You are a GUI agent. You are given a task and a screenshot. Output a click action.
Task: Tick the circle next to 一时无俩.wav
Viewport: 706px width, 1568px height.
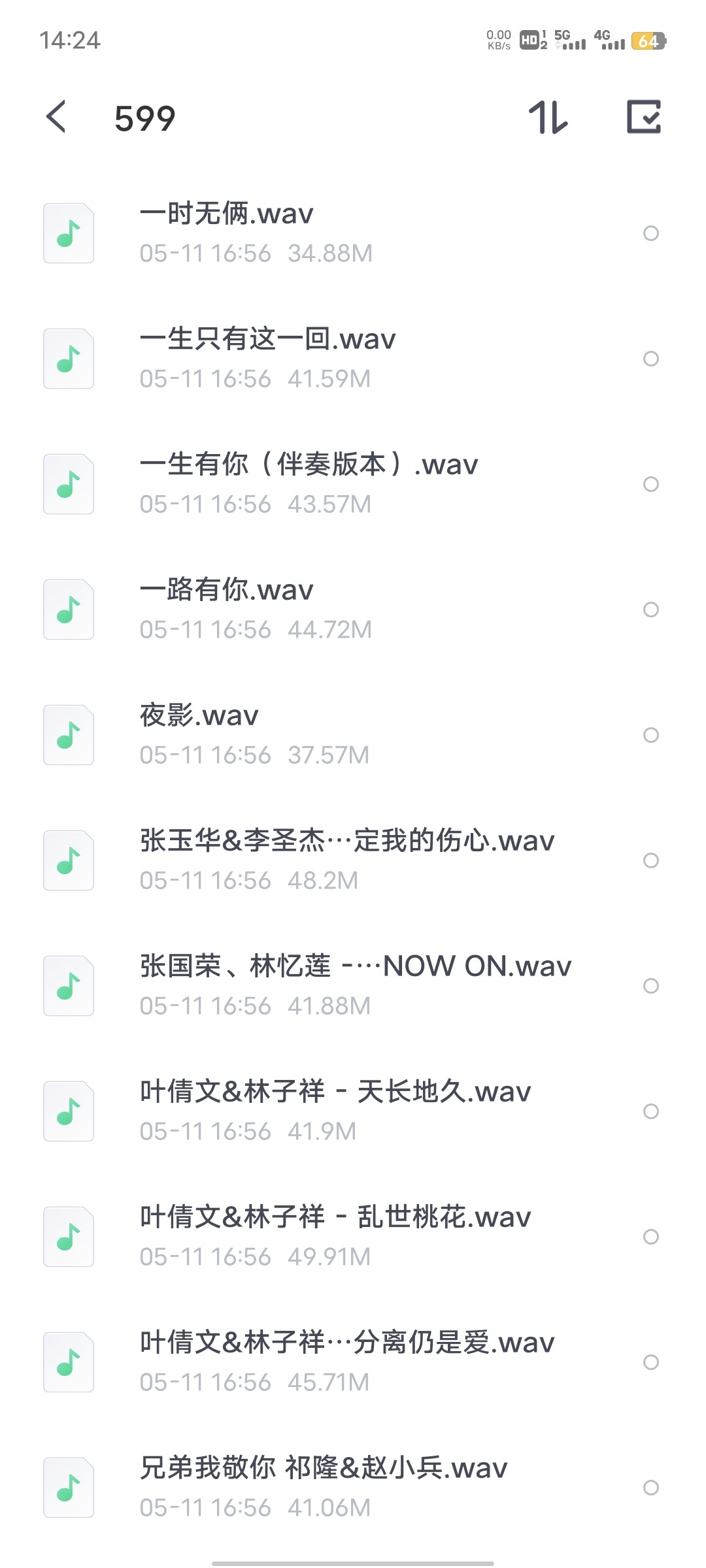651,233
